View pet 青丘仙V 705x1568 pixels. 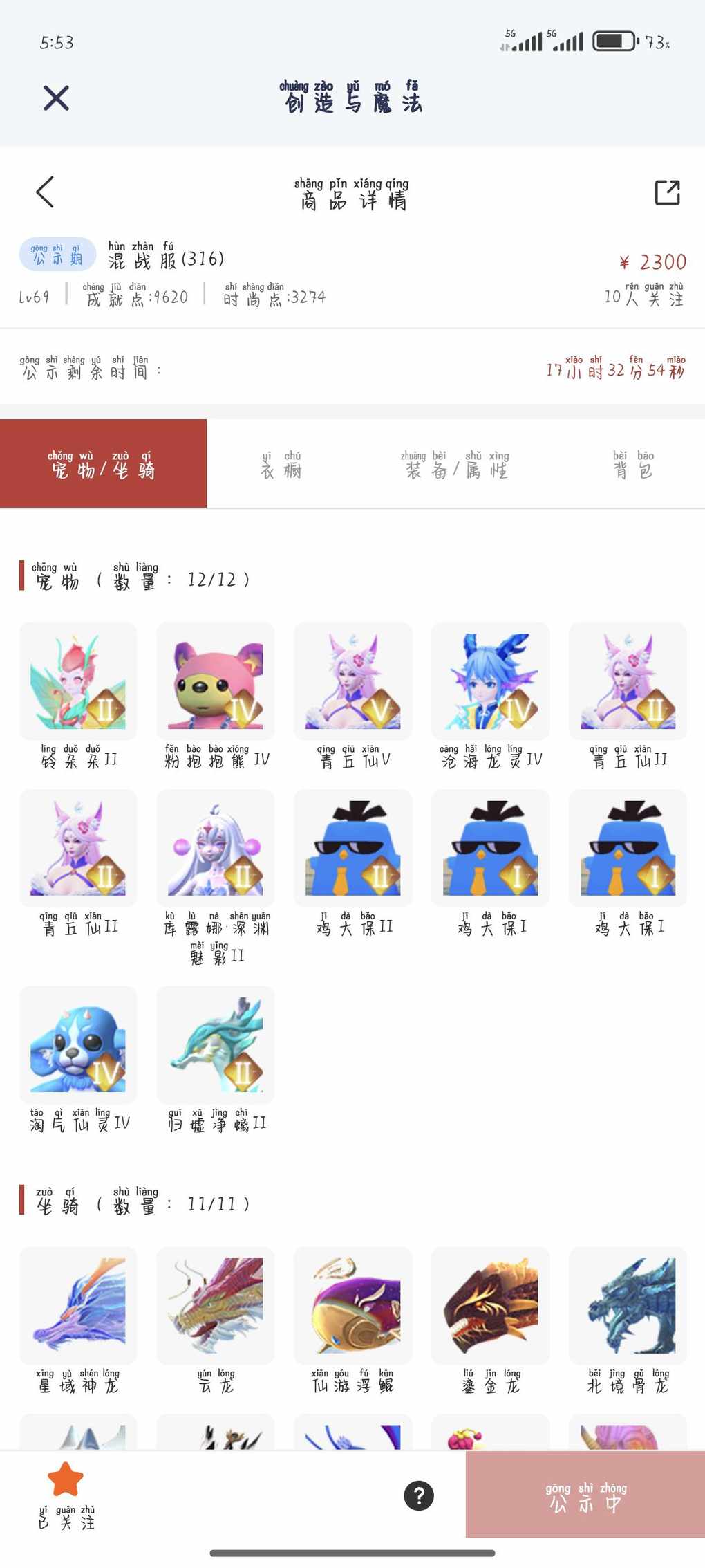352,682
